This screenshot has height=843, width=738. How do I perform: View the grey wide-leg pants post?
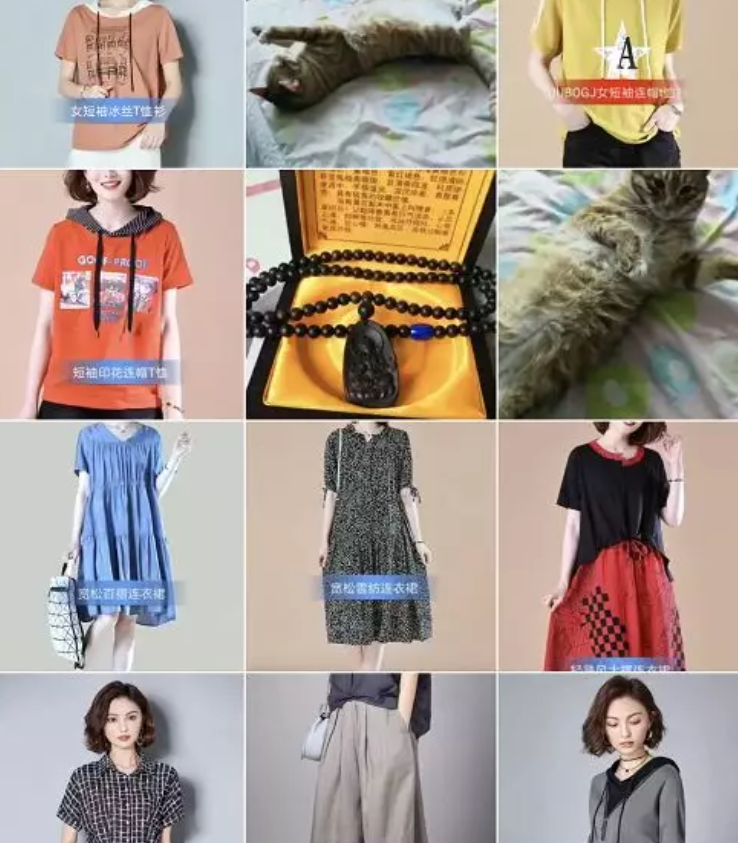coord(370,758)
